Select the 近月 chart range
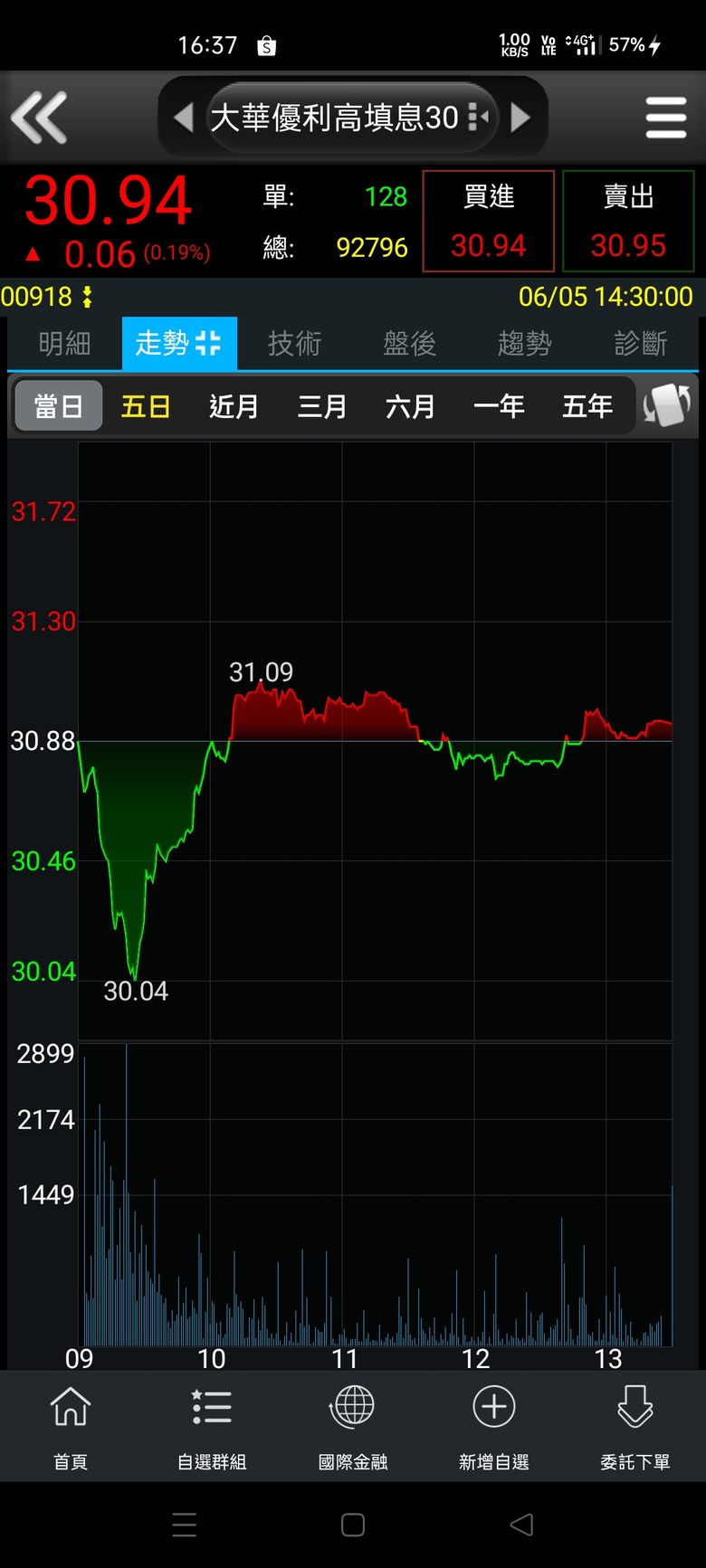Viewport: 706px width, 1568px height. (x=234, y=406)
